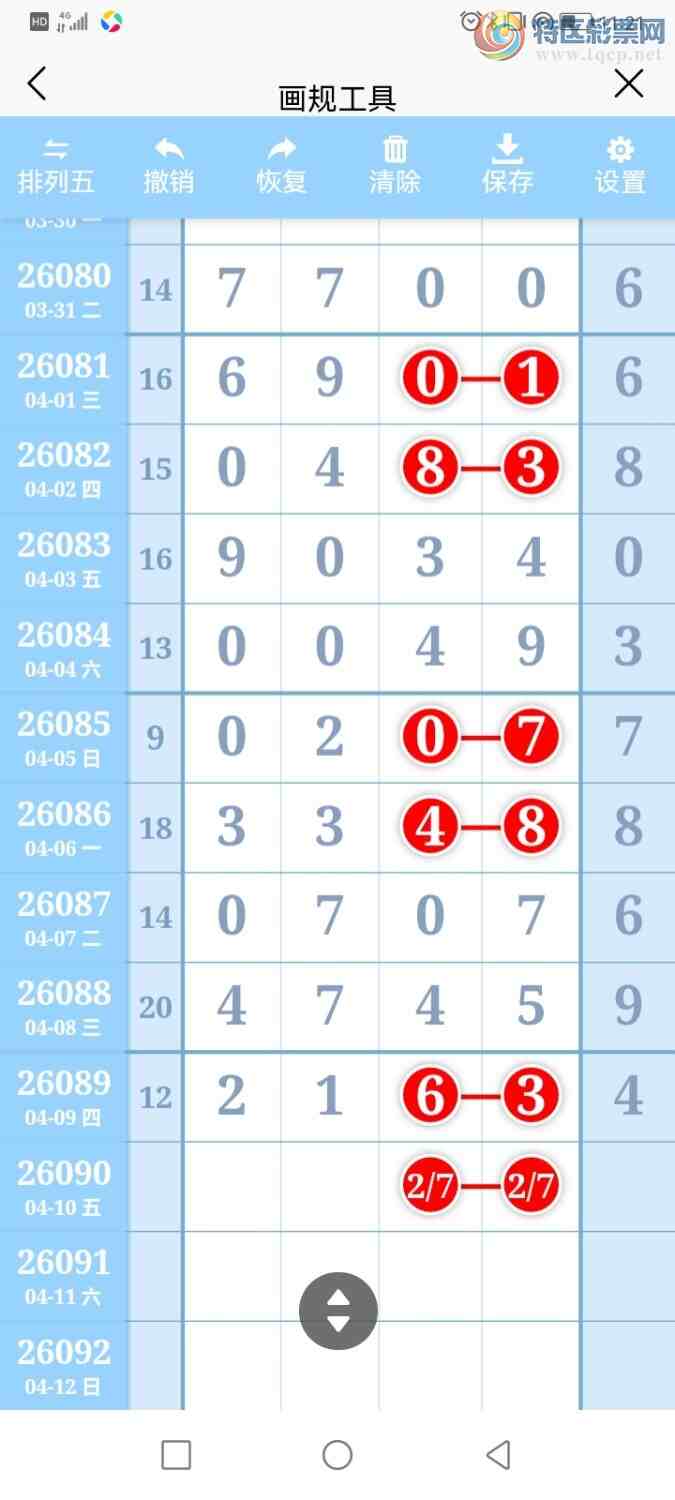Save the chart with 保存
The image size is (675, 1500).
tap(507, 167)
